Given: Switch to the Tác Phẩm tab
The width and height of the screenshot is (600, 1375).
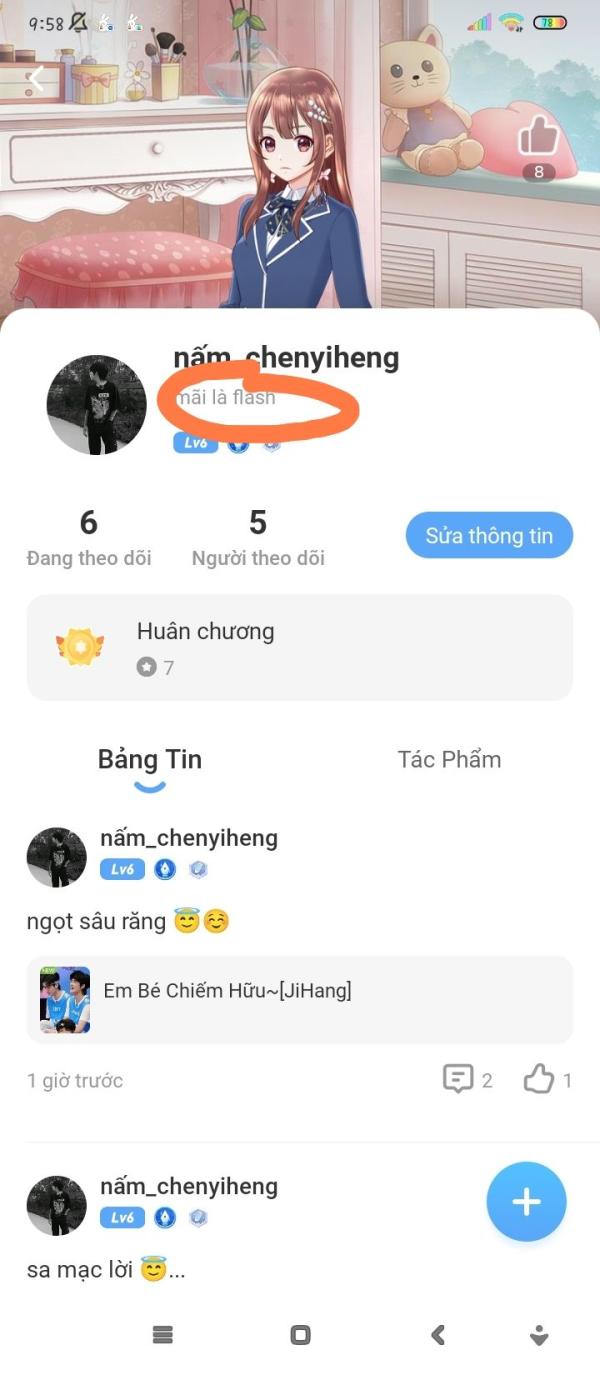Looking at the screenshot, I should 449,759.
